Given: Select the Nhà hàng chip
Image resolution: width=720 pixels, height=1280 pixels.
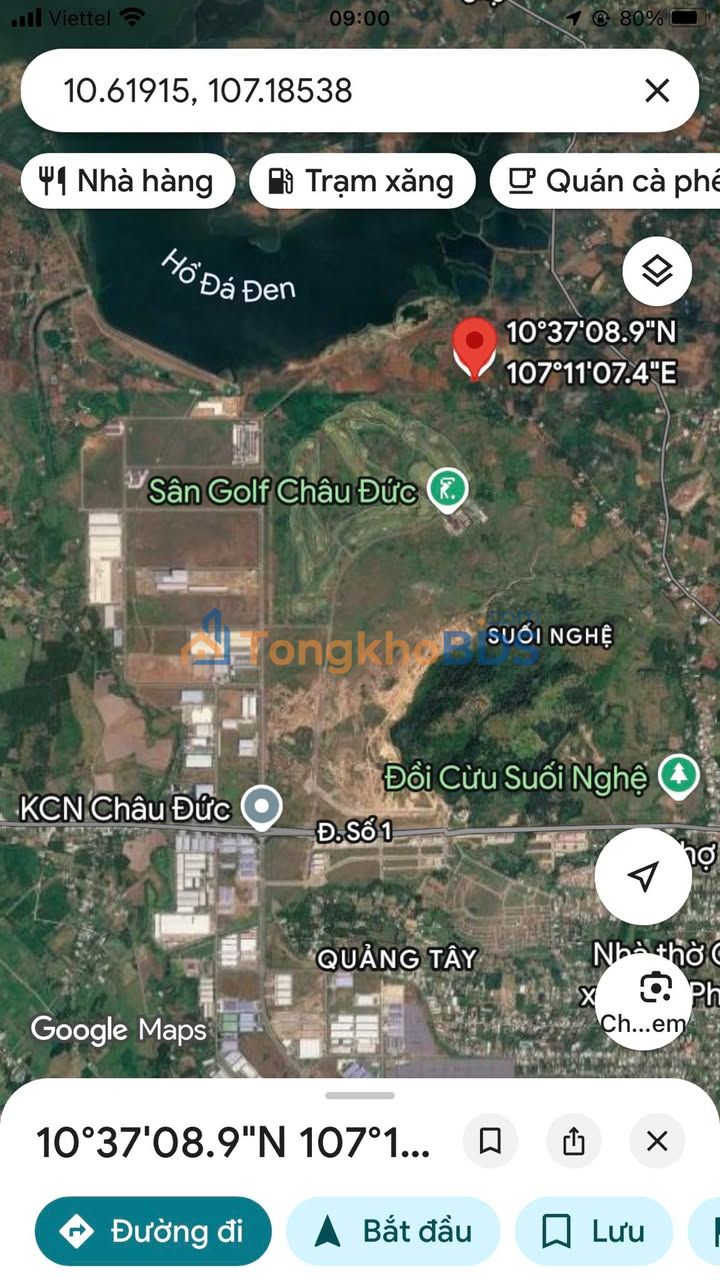Looking at the screenshot, I should 128,181.
